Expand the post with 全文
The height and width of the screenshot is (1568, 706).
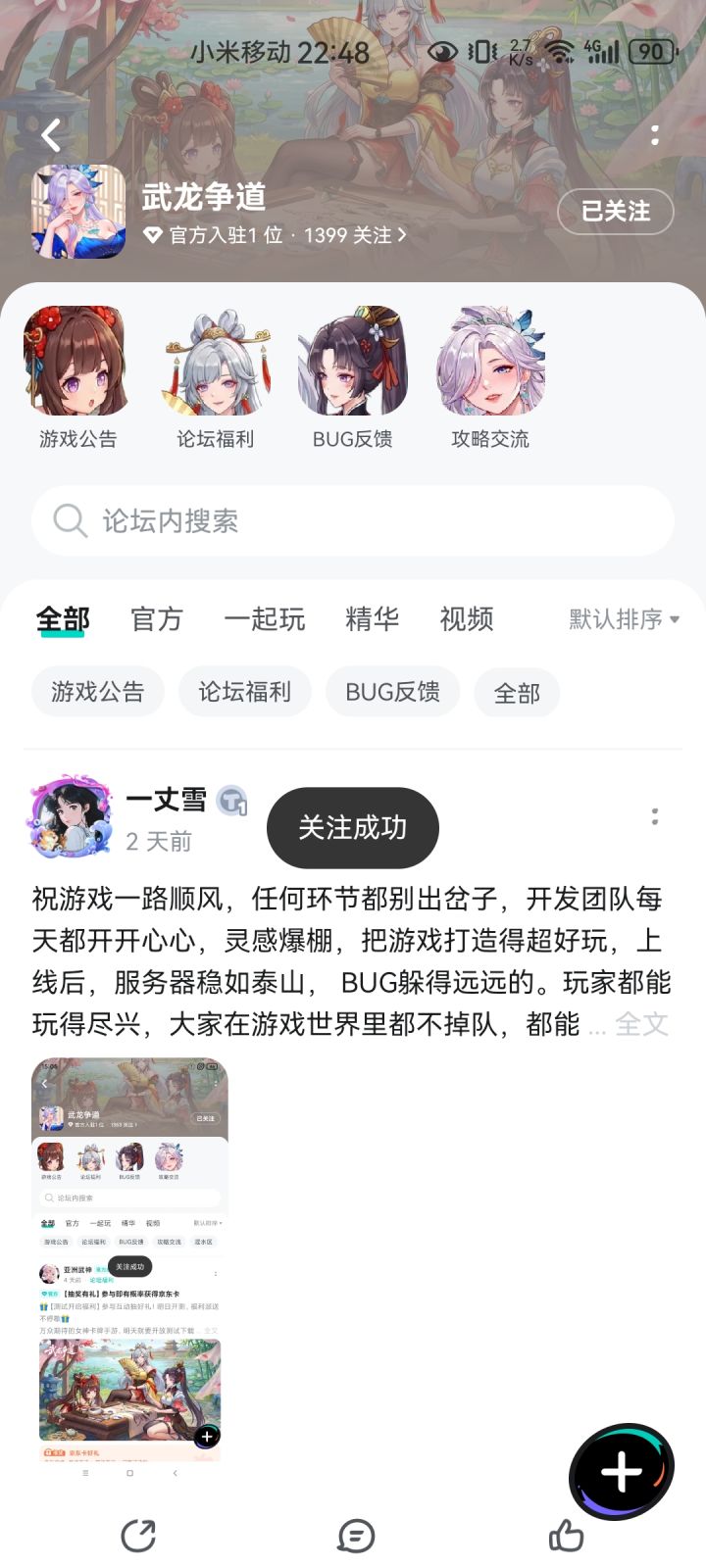click(641, 1025)
